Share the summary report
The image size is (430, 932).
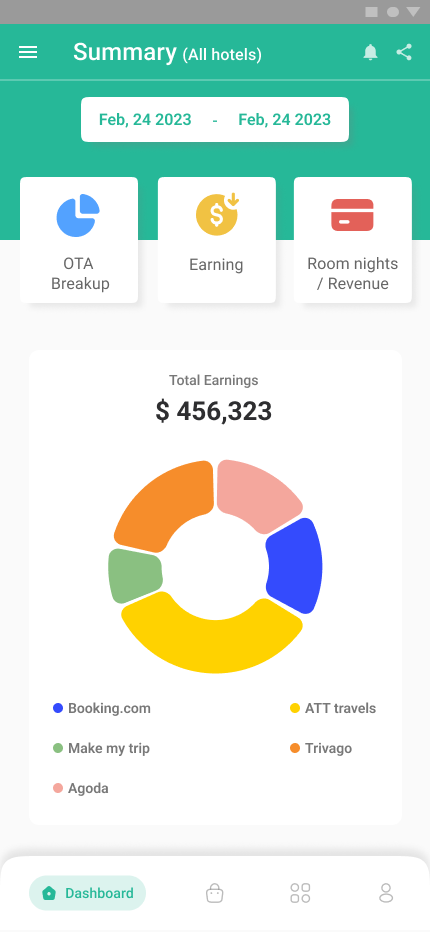point(404,52)
